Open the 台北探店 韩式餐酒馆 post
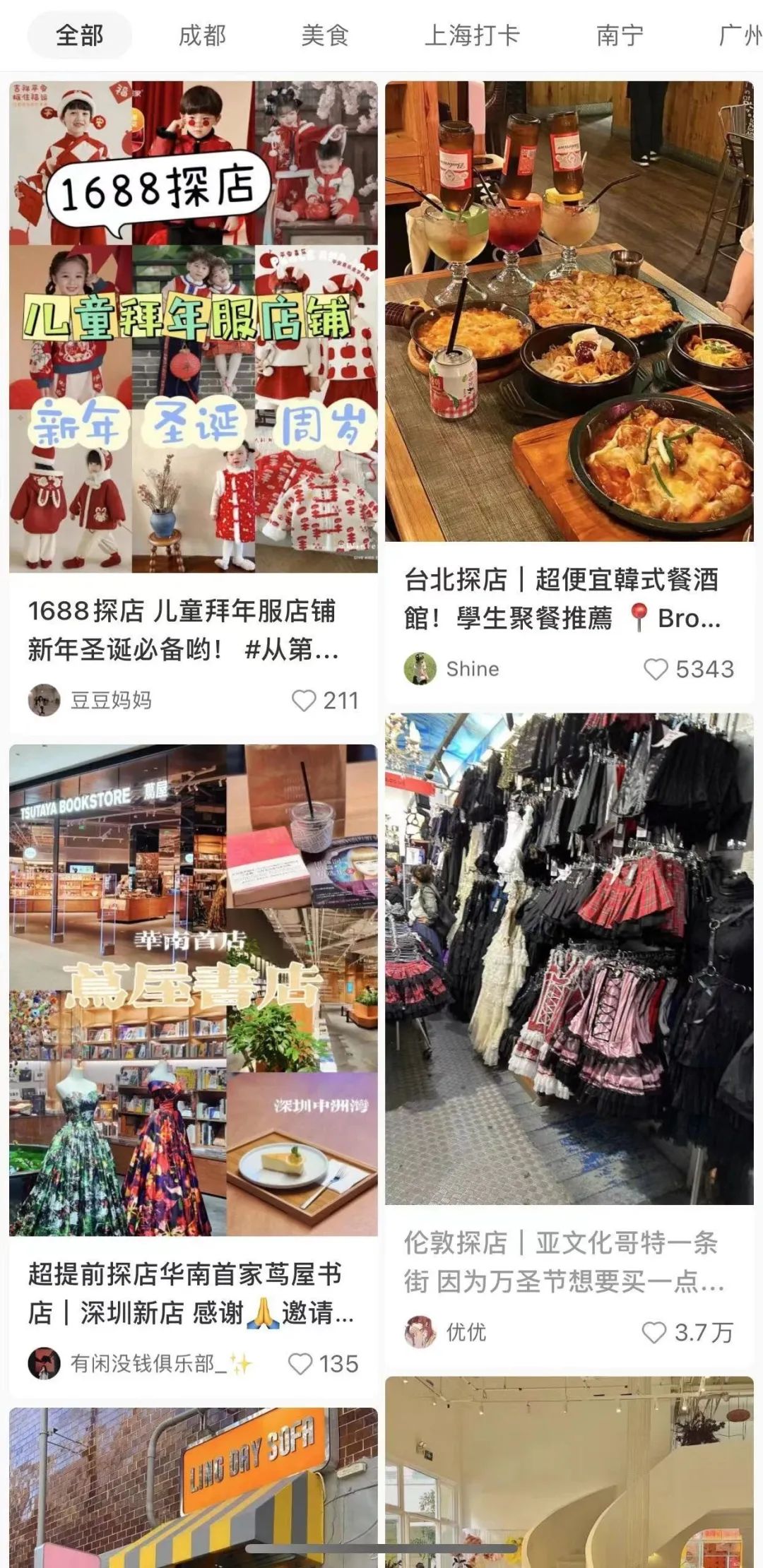The width and height of the screenshot is (763, 1568). pos(569,311)
